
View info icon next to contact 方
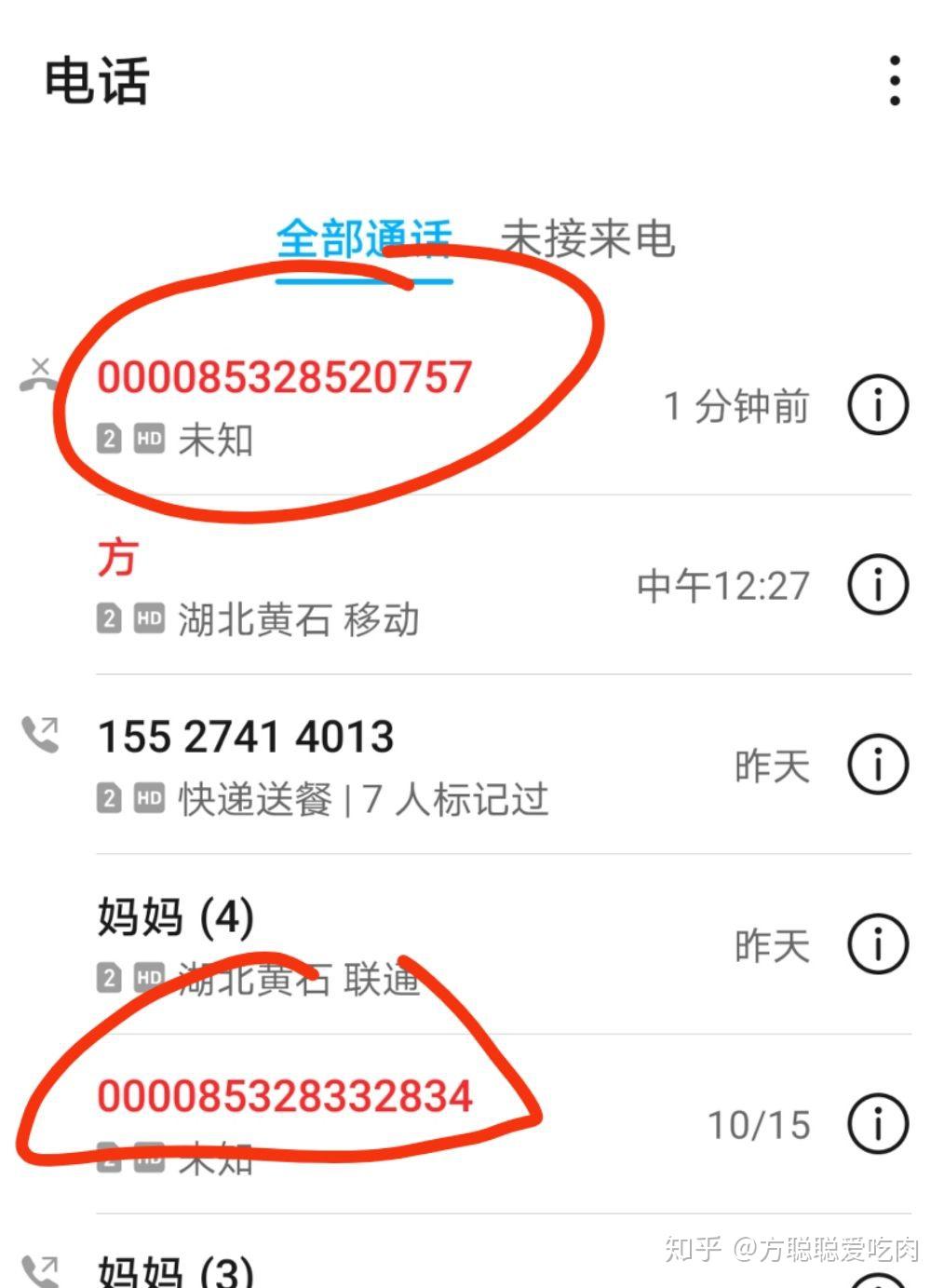coord(876,584)
